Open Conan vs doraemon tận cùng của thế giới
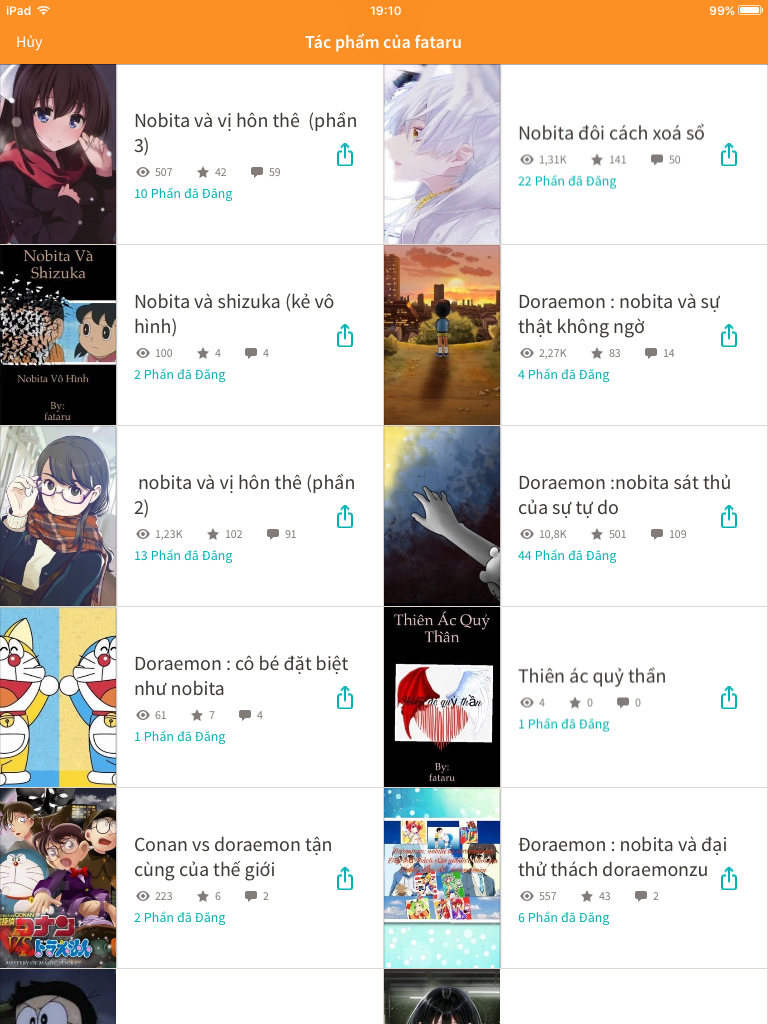 [235, 857]
